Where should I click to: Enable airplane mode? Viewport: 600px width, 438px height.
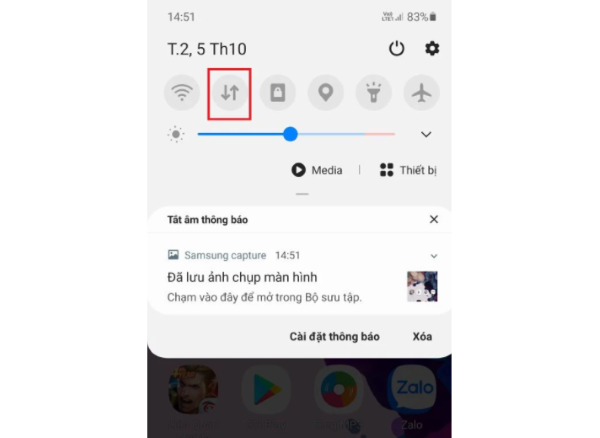tap(421, 93)
